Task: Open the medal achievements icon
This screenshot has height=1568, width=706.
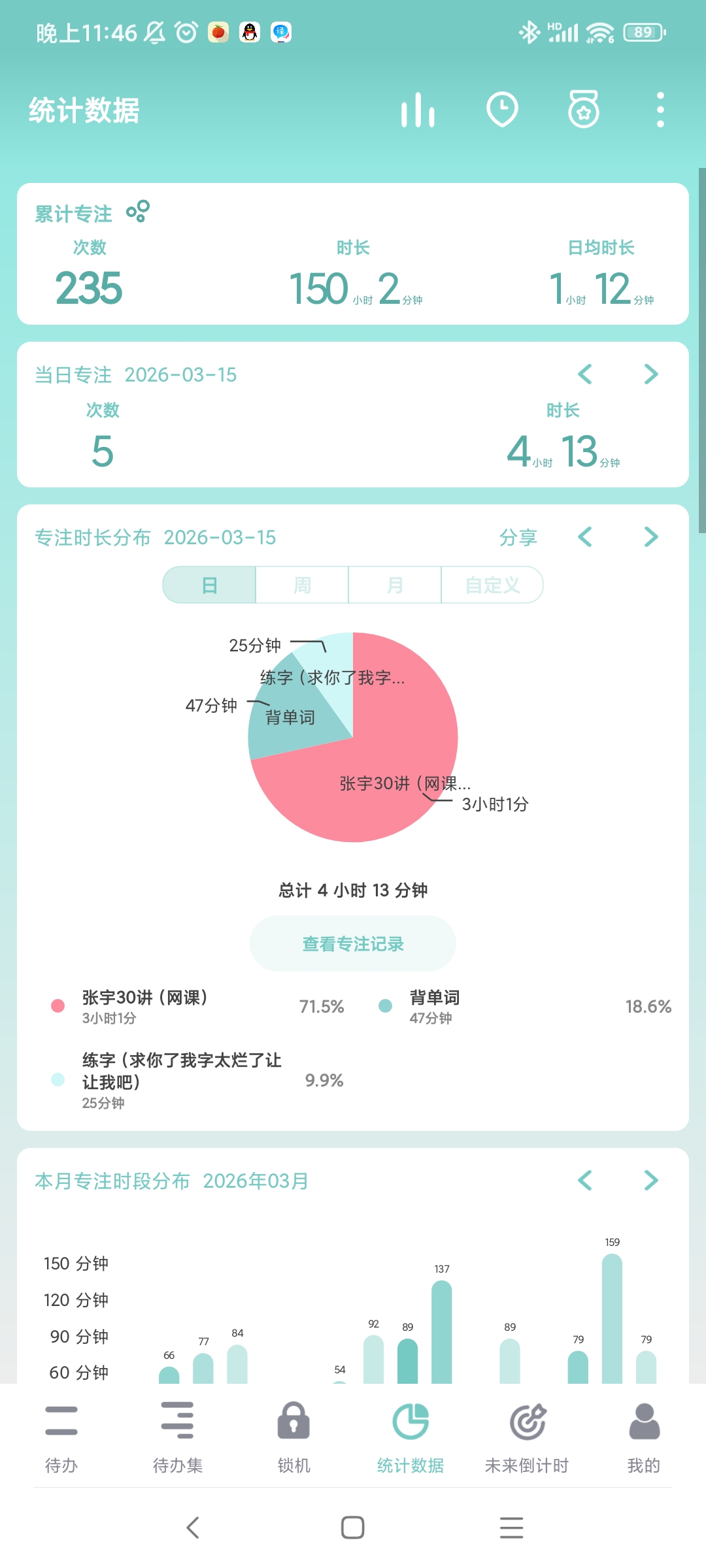Action: coord(583,110)
